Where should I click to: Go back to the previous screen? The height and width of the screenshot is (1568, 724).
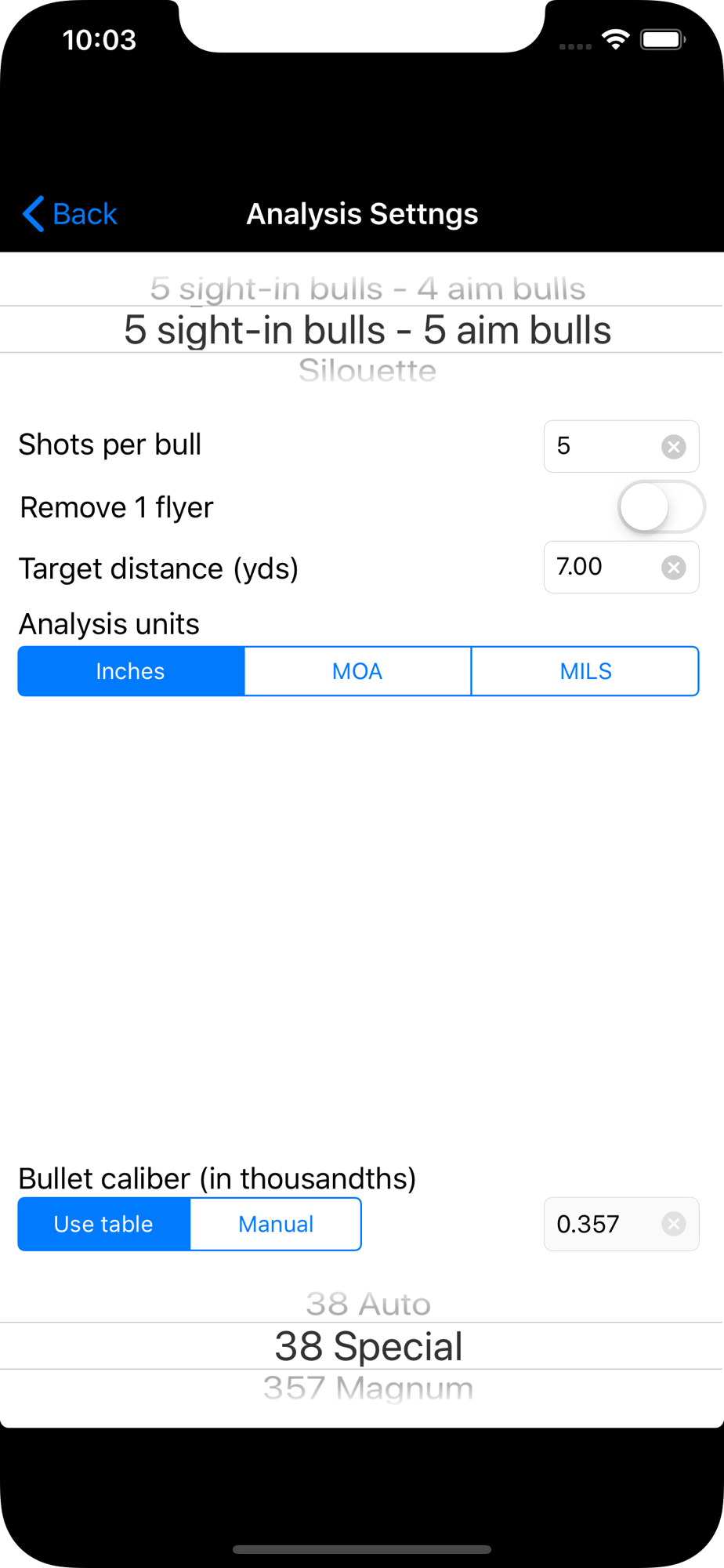[70, 214]
